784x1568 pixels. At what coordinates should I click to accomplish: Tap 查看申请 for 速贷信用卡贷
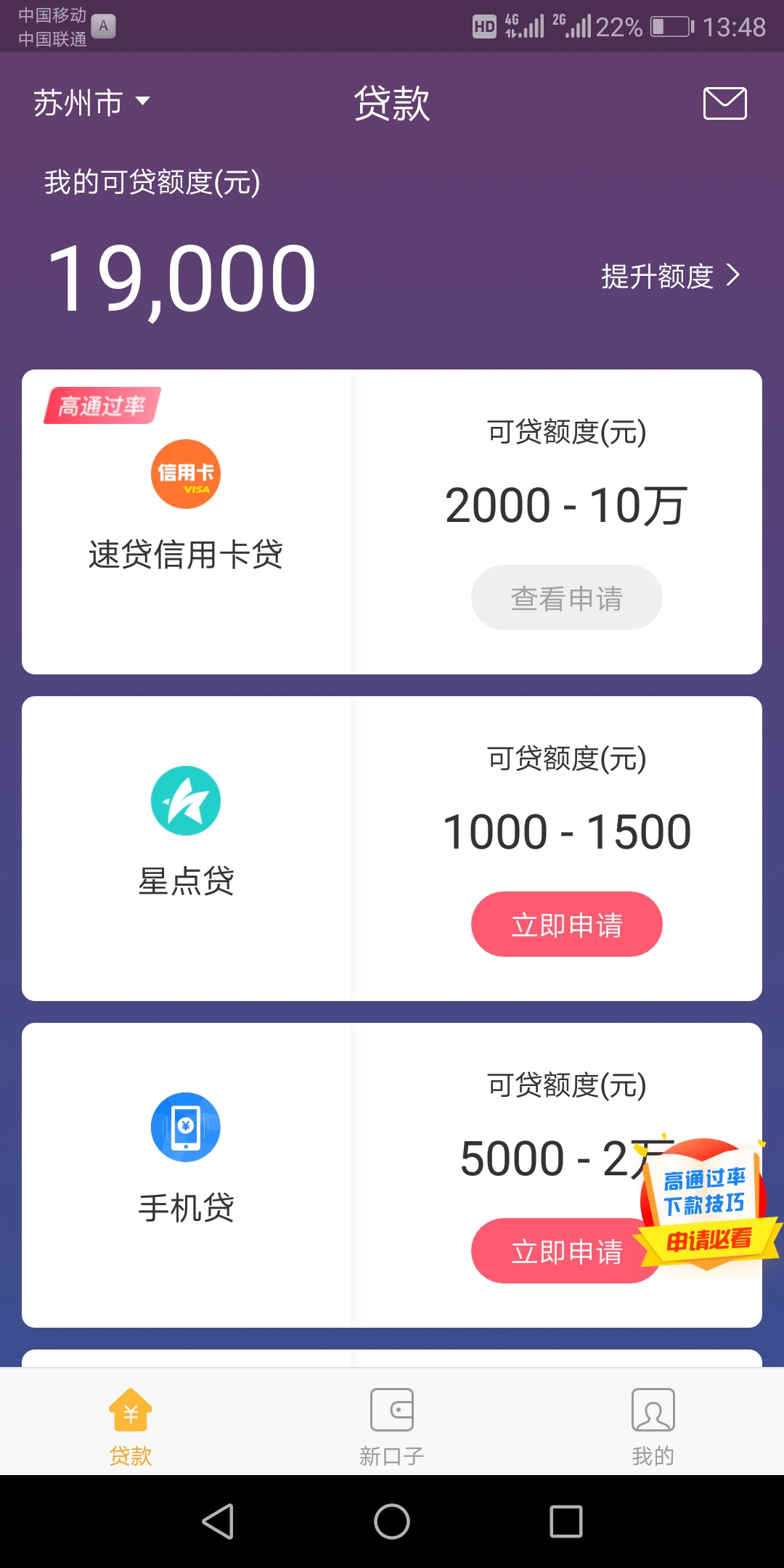pos(566,597)
